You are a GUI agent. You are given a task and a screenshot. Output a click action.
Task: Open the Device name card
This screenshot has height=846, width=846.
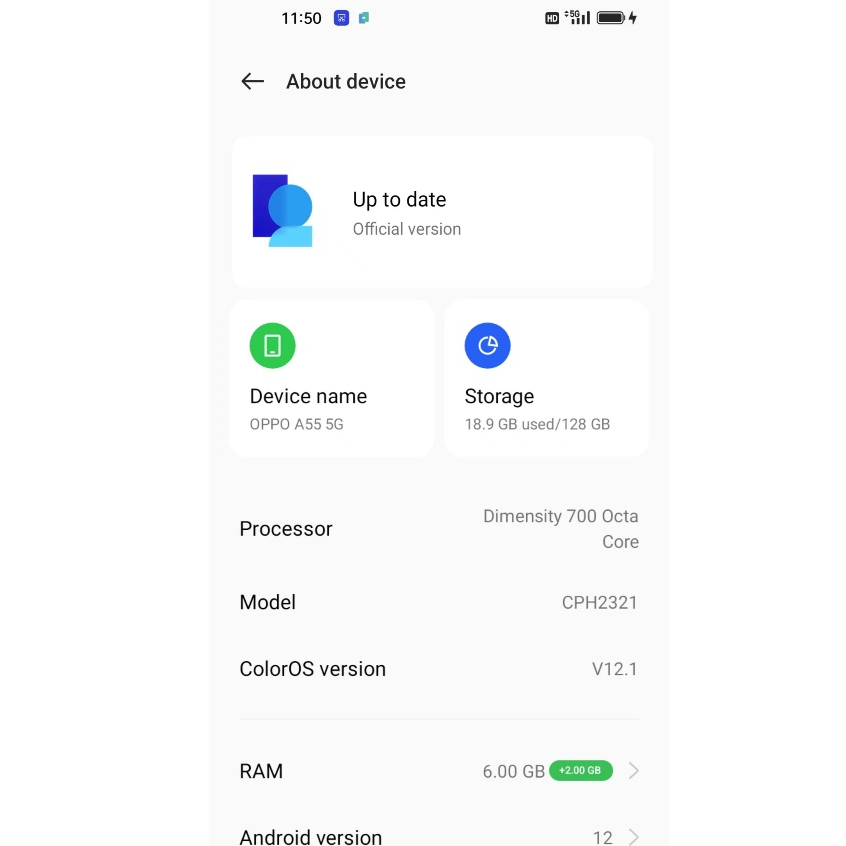tap(331, 379)
